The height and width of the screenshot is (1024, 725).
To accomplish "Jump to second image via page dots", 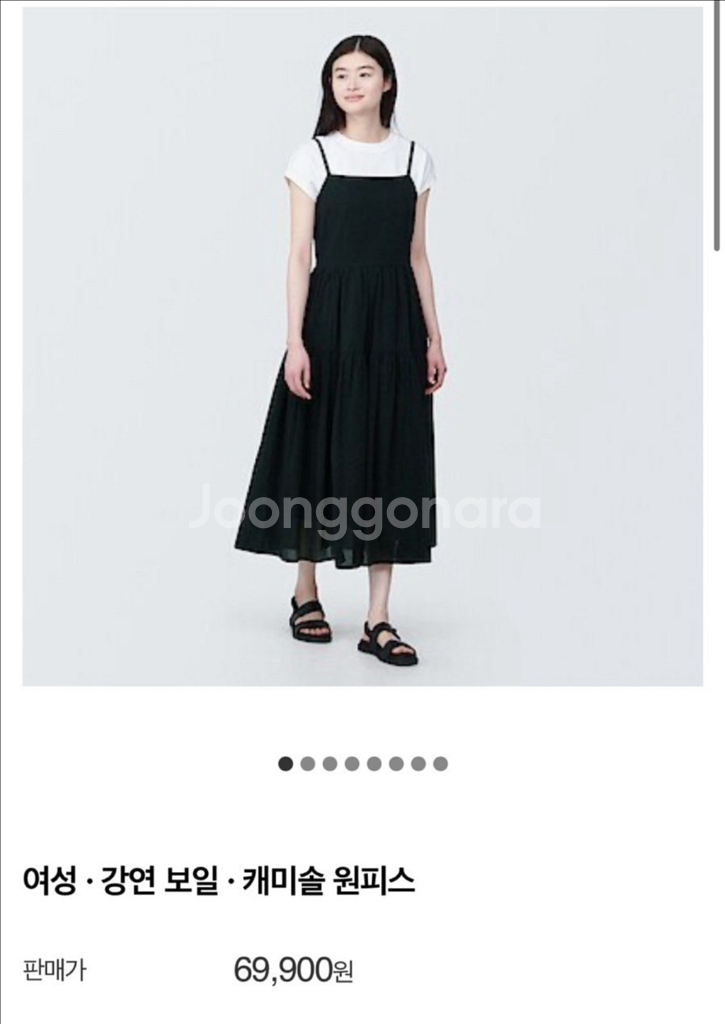I will [308, 764].
